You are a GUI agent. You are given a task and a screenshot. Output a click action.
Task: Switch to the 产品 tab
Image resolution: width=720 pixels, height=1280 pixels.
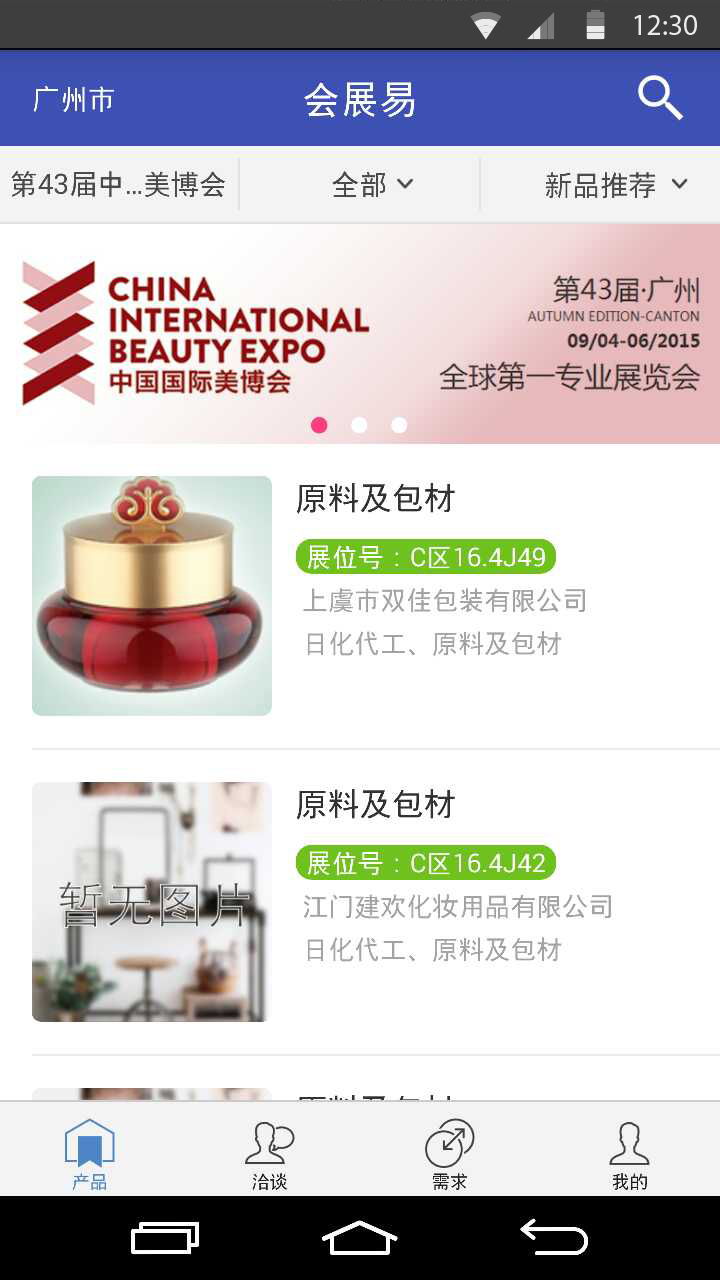tap(90, 1154)
